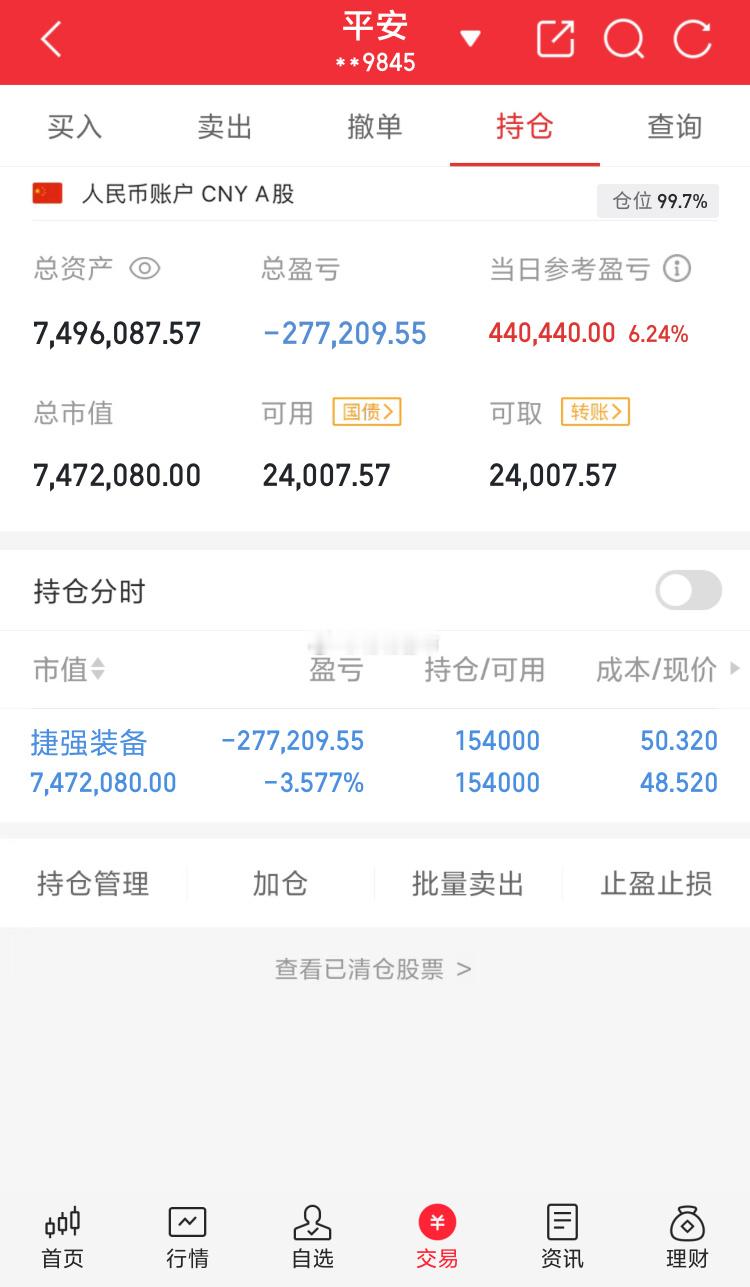Tap the search magnifier icon
The height and width of the screenshot is (1287, 750).
point(624,41)
